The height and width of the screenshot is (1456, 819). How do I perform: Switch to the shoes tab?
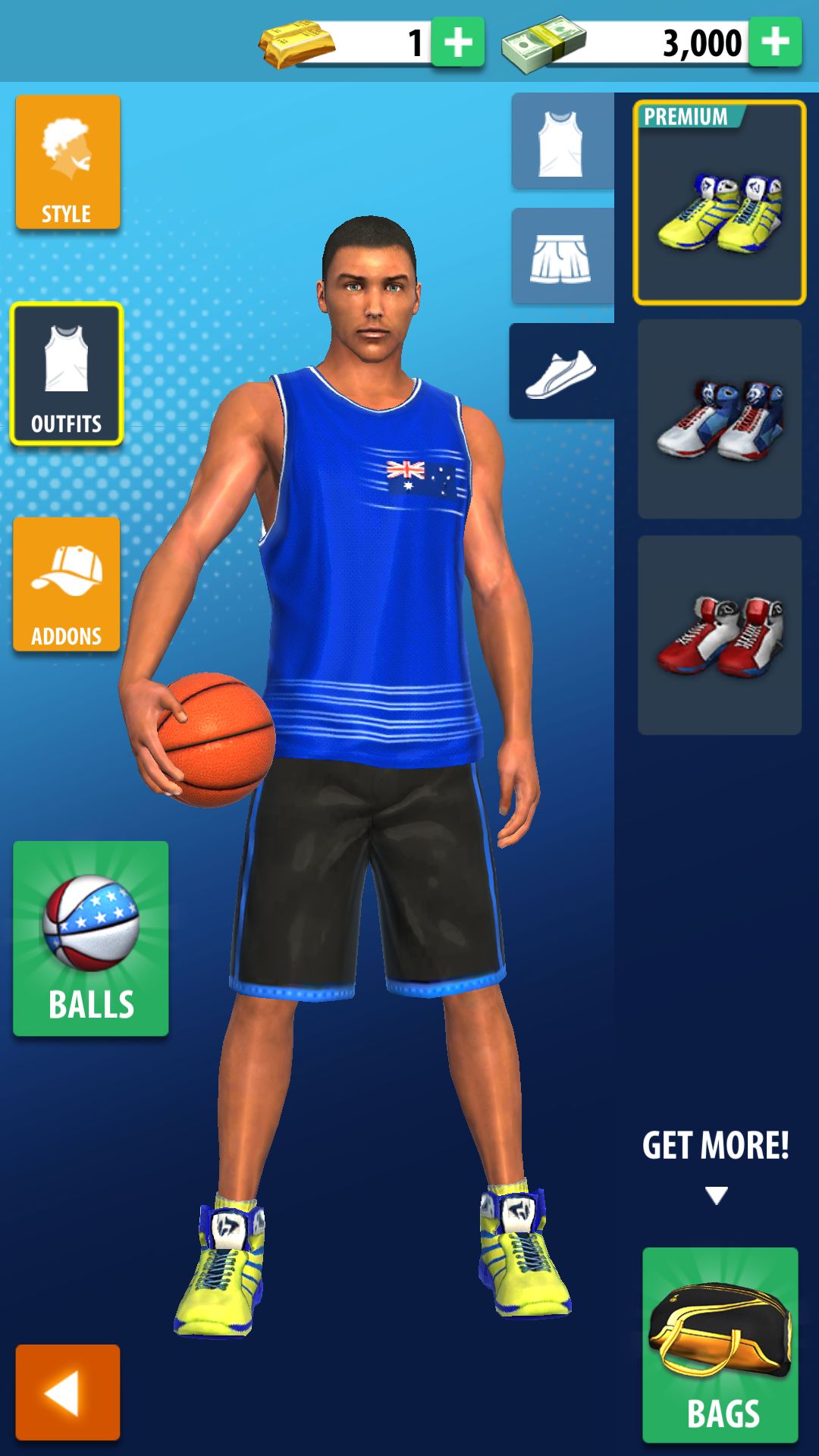pos(562,372)
